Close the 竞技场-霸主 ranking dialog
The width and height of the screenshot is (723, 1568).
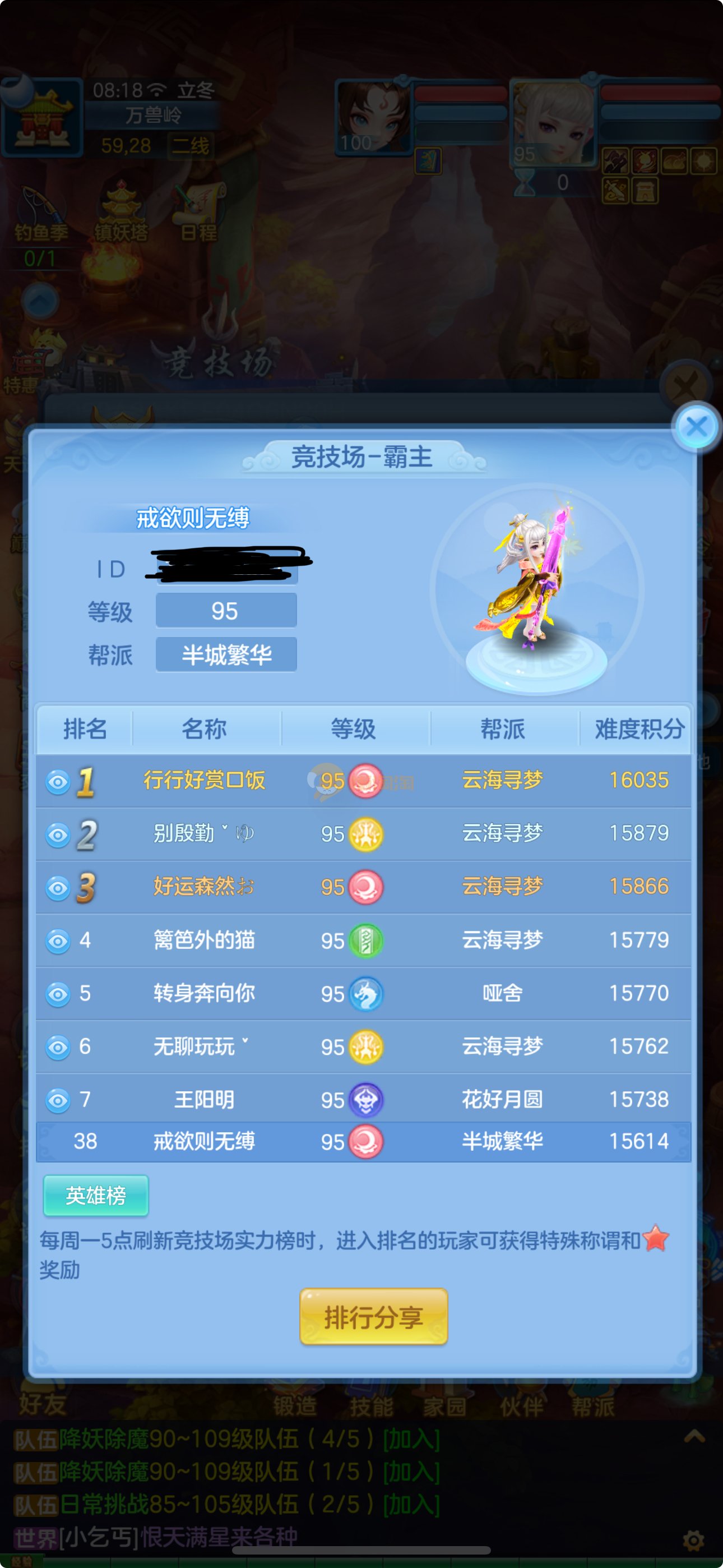click(x=696, y=427)
